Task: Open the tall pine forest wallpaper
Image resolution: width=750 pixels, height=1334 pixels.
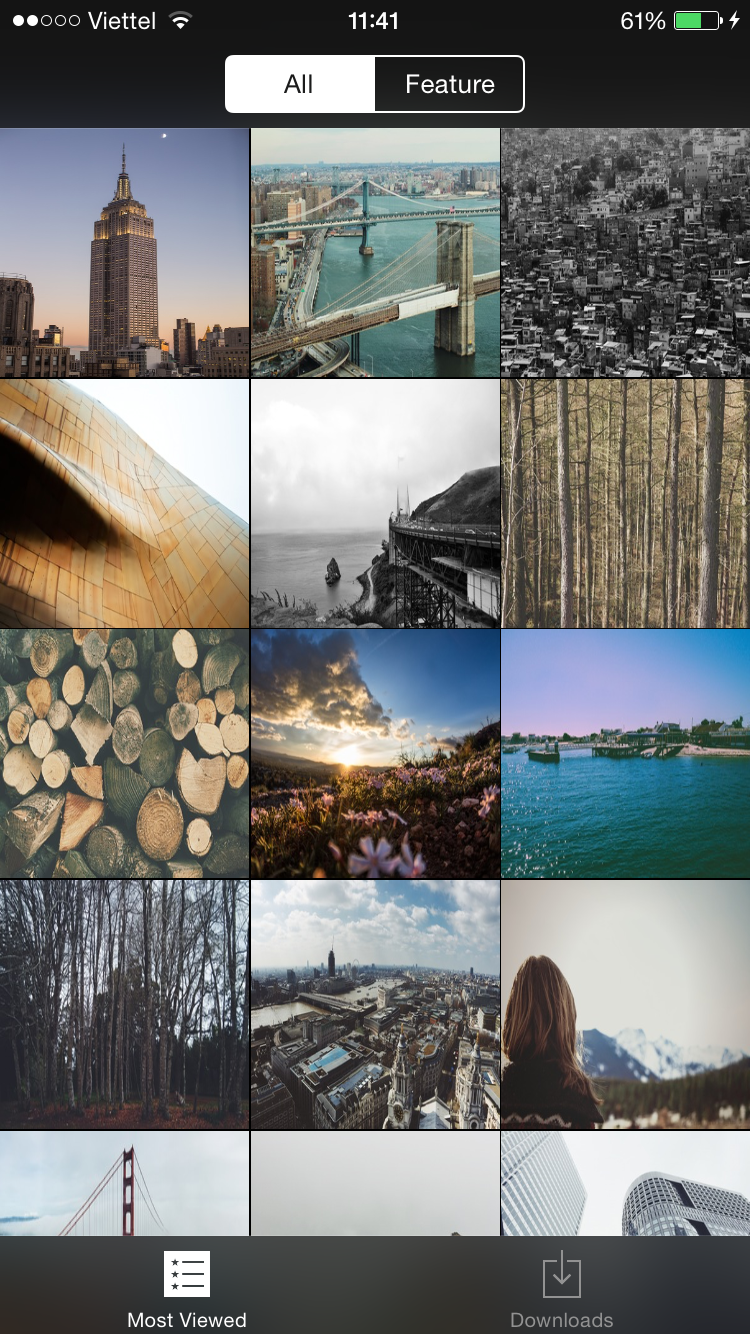Action: (x=625, y=503)
